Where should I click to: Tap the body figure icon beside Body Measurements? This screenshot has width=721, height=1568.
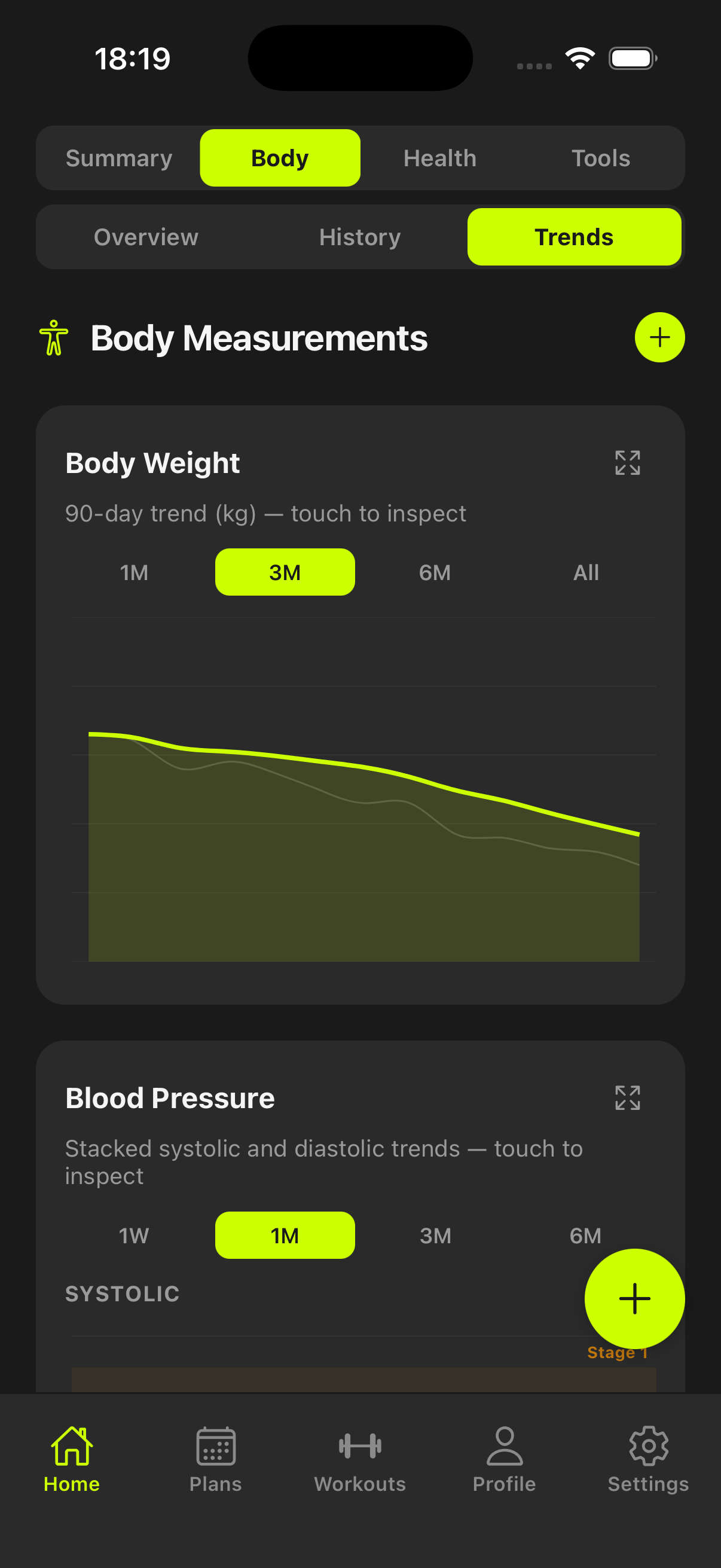(x=54, y=338)
